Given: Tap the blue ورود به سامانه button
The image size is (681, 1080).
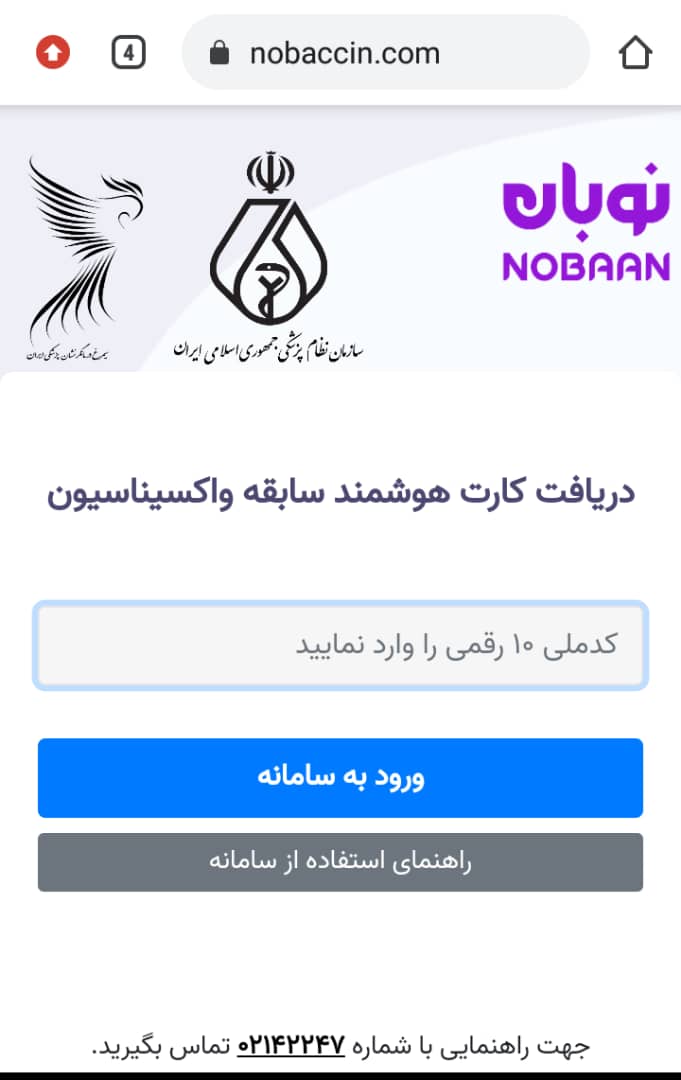Looking at the screenshot, I should point(340,778).
